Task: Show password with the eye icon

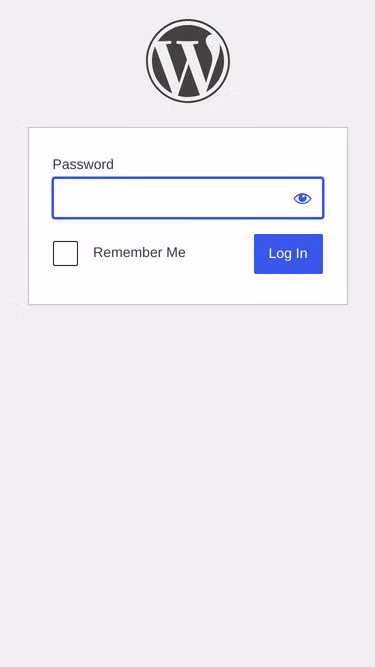Action: pyautogui.click(x=302, y=199)
